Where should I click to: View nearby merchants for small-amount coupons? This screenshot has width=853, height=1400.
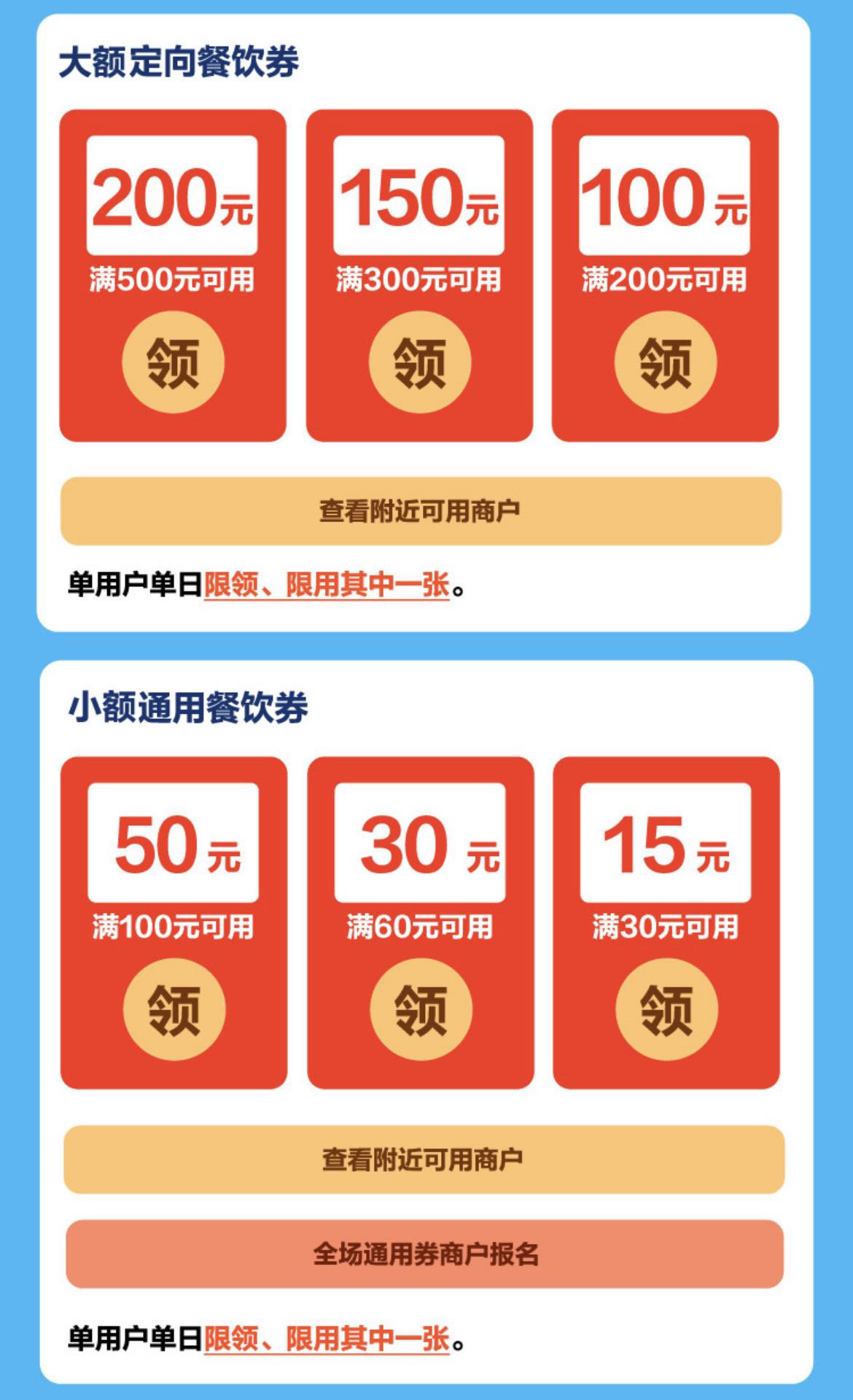click(424, 1159)
